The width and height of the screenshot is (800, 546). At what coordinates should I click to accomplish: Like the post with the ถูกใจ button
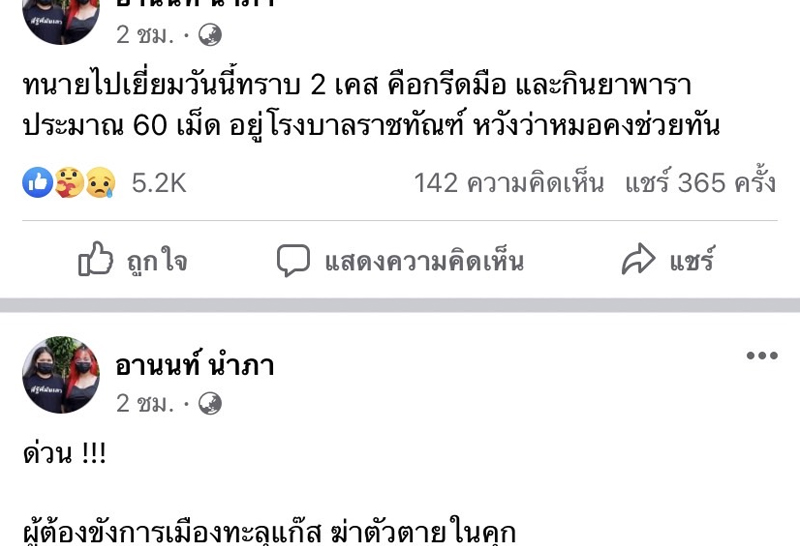(x=133, y=261)
